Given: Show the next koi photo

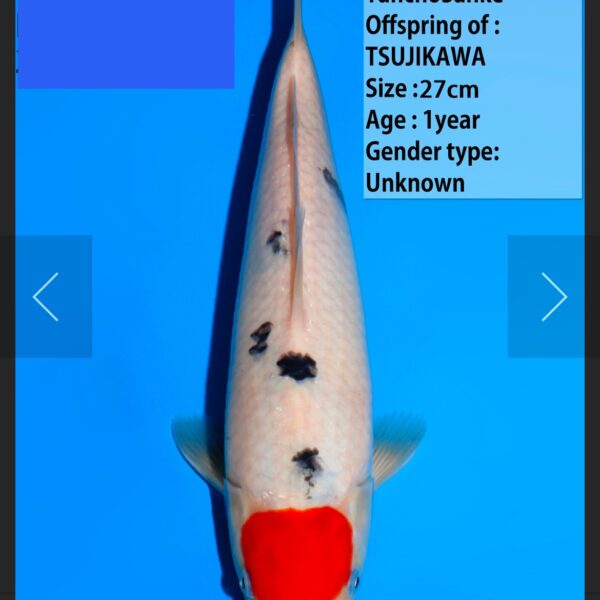Looking at the screenshot, I should click(x=553, y=297).
